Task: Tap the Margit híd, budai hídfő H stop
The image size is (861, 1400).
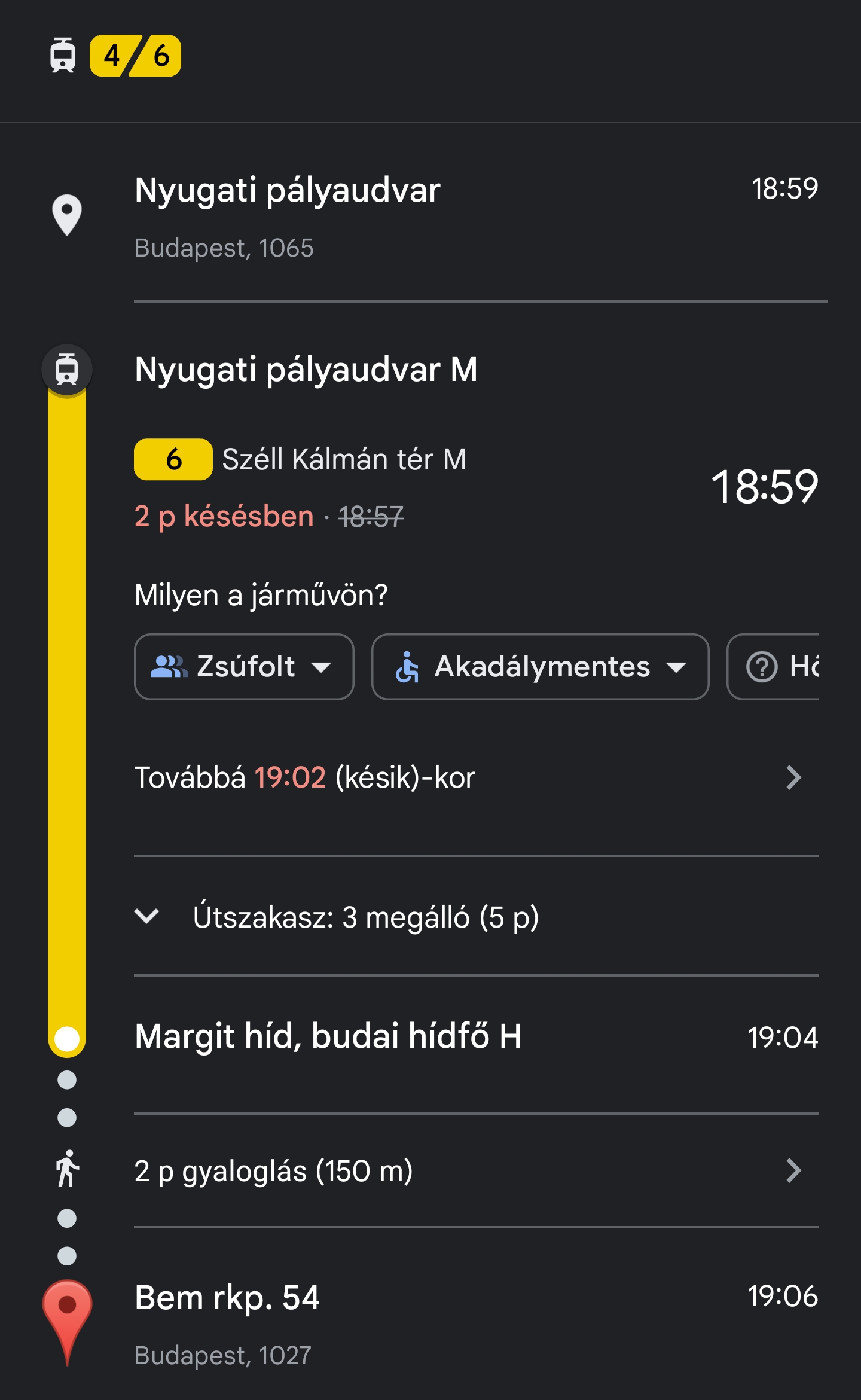Action: point(476,1036)
